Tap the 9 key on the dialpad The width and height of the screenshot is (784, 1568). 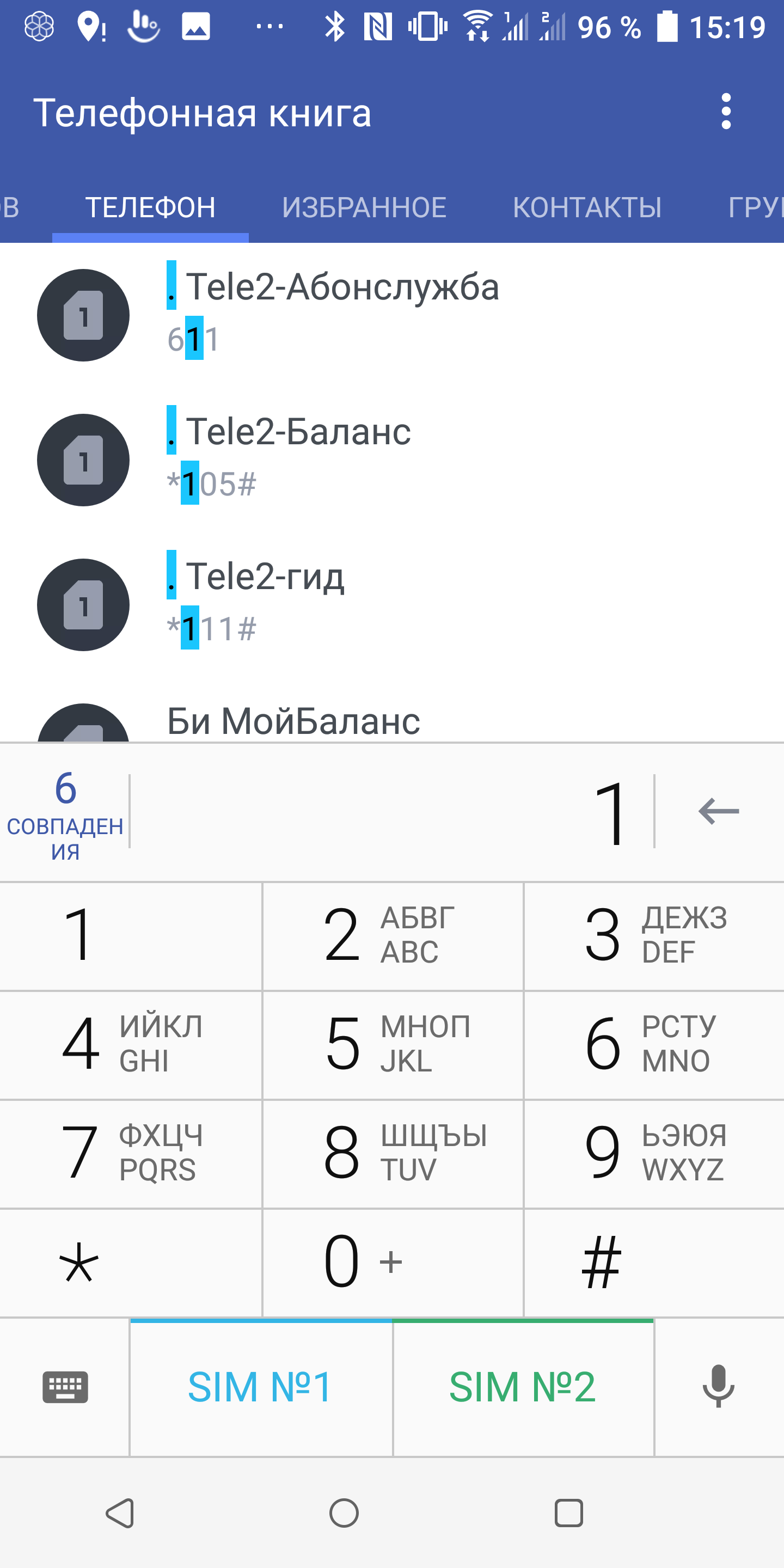(654, 1153)
